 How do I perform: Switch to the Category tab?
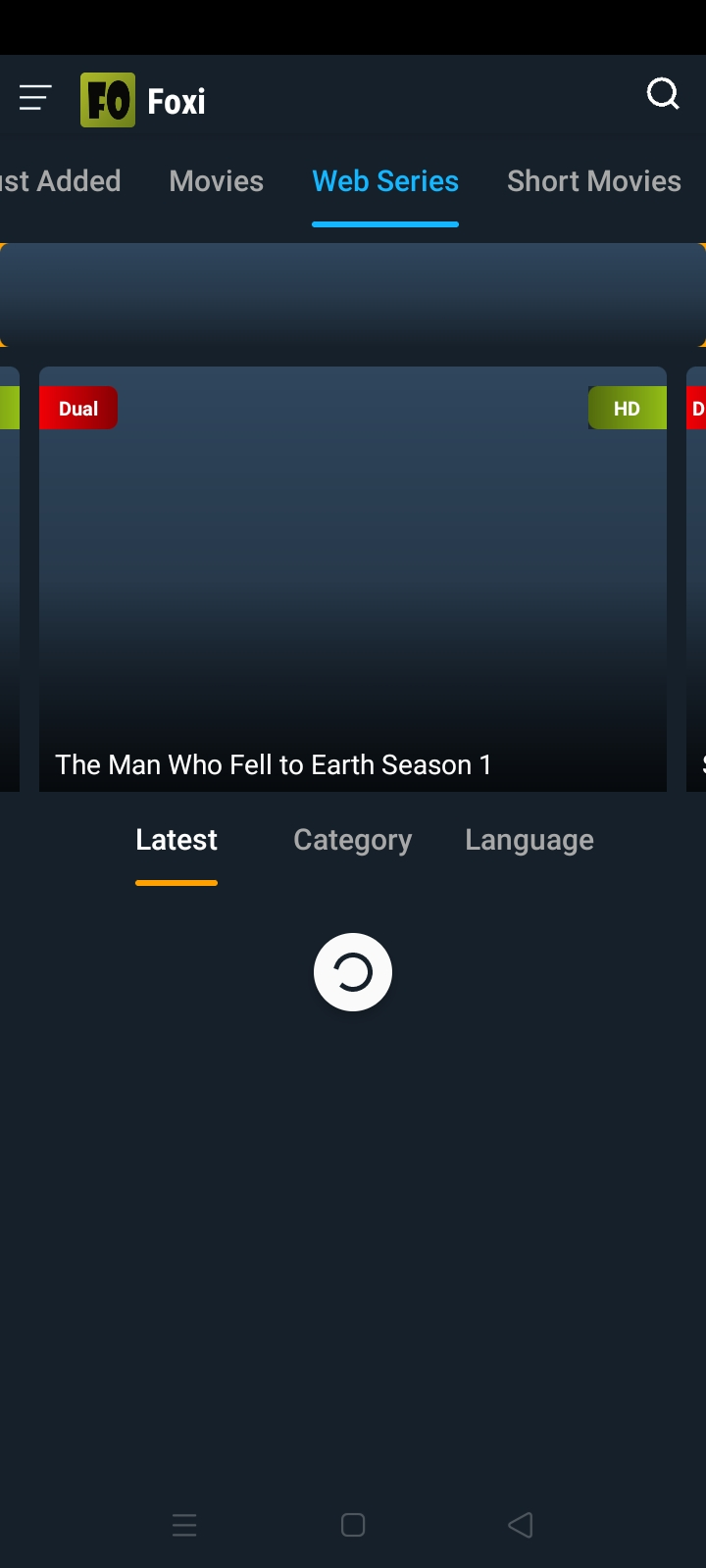[x=352, y=841]
